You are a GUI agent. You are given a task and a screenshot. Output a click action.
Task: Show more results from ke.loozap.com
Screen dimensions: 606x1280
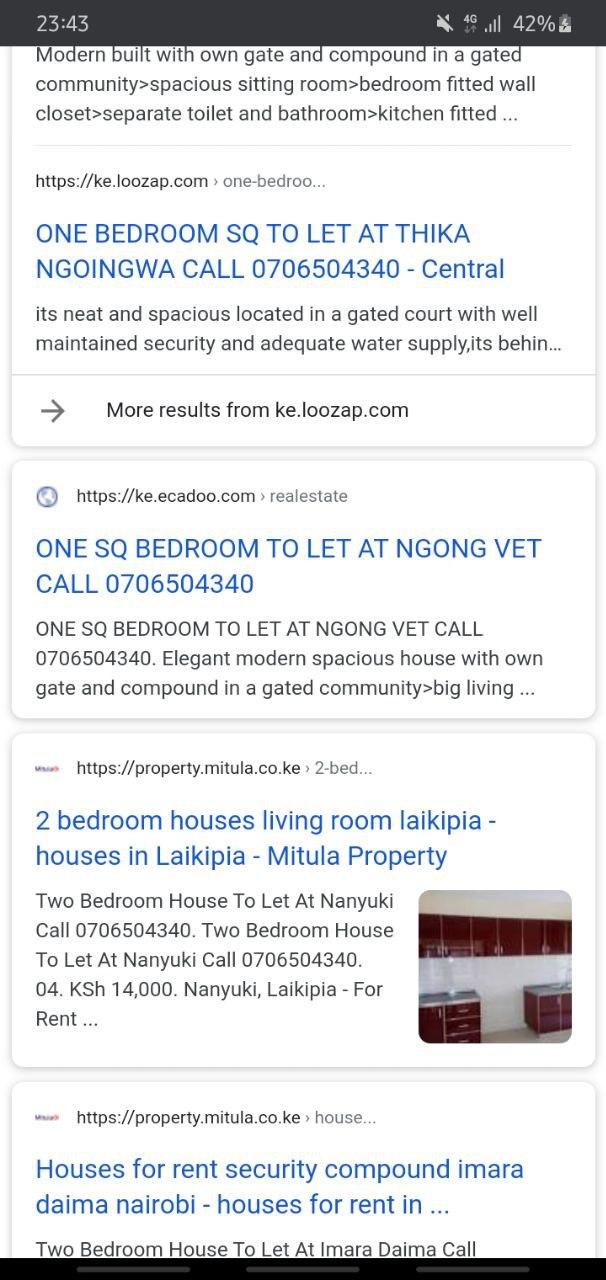click(257, 410)
